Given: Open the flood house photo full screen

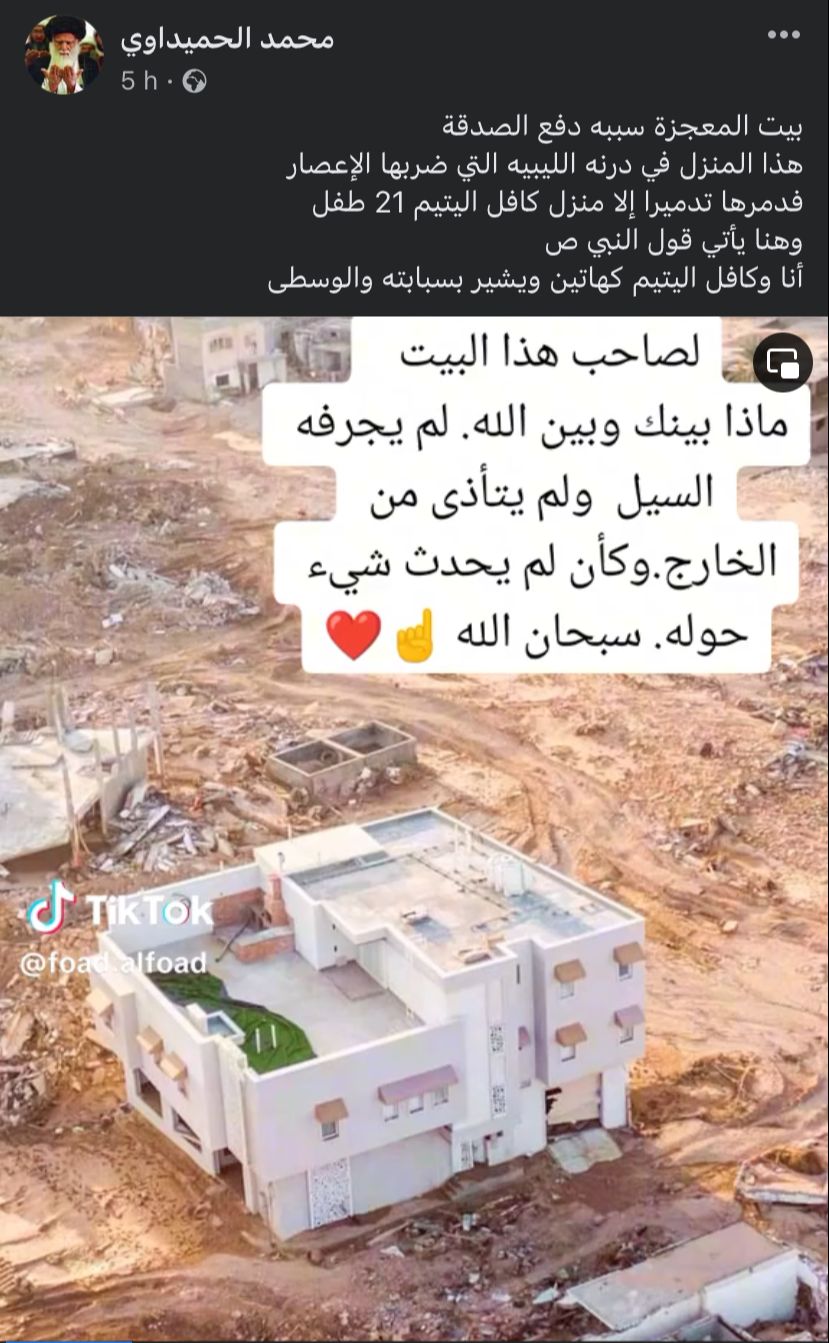Looking at the screenshot, I should [414, 900].
